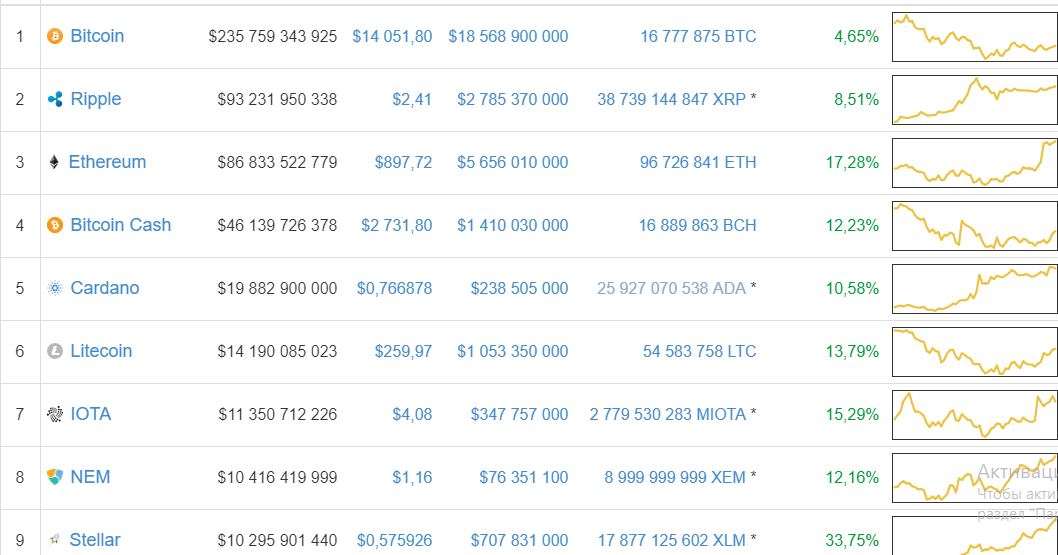Choose NEM from the coin list
1058x555 pixels.
coord(90,477)
